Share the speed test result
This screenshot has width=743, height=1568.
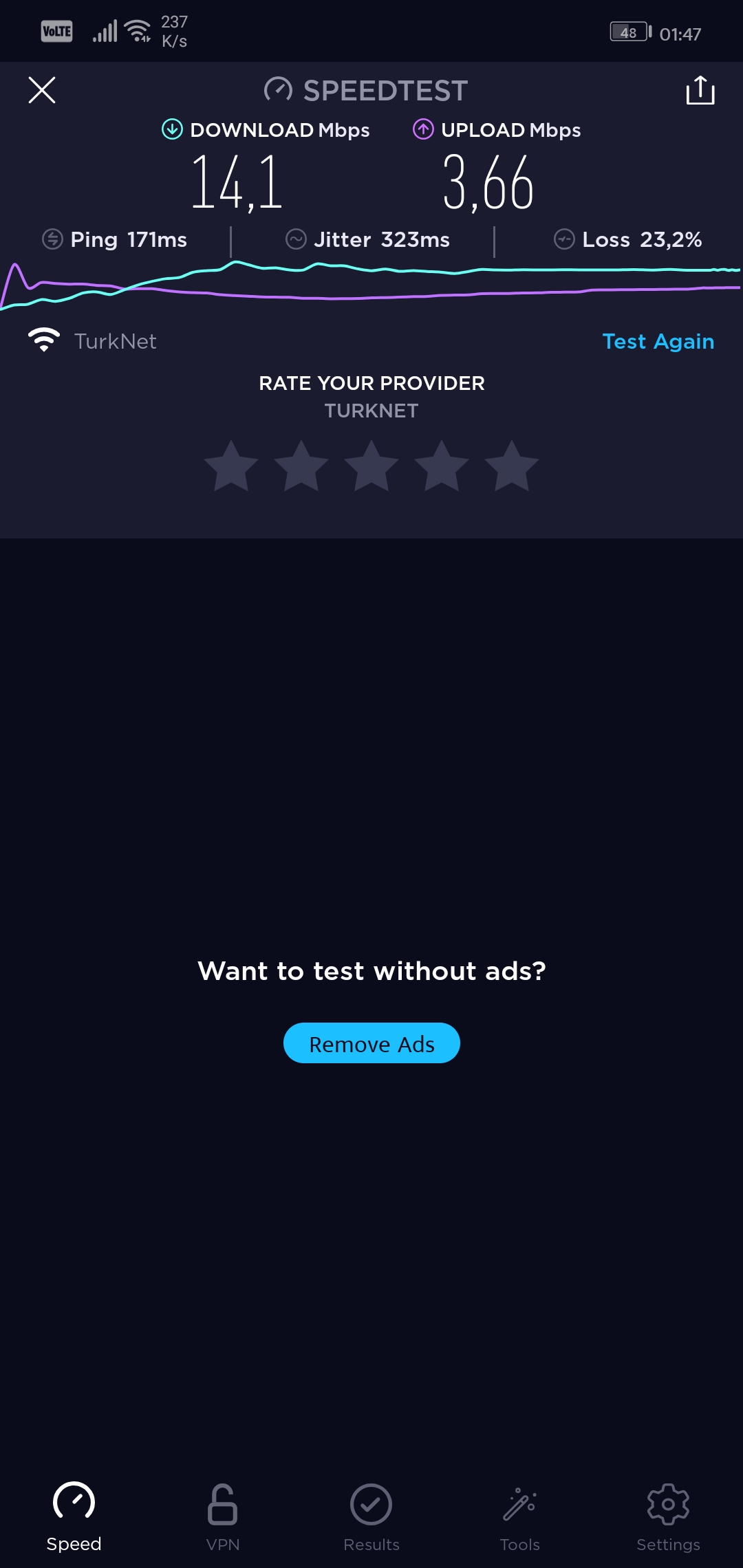700,90
